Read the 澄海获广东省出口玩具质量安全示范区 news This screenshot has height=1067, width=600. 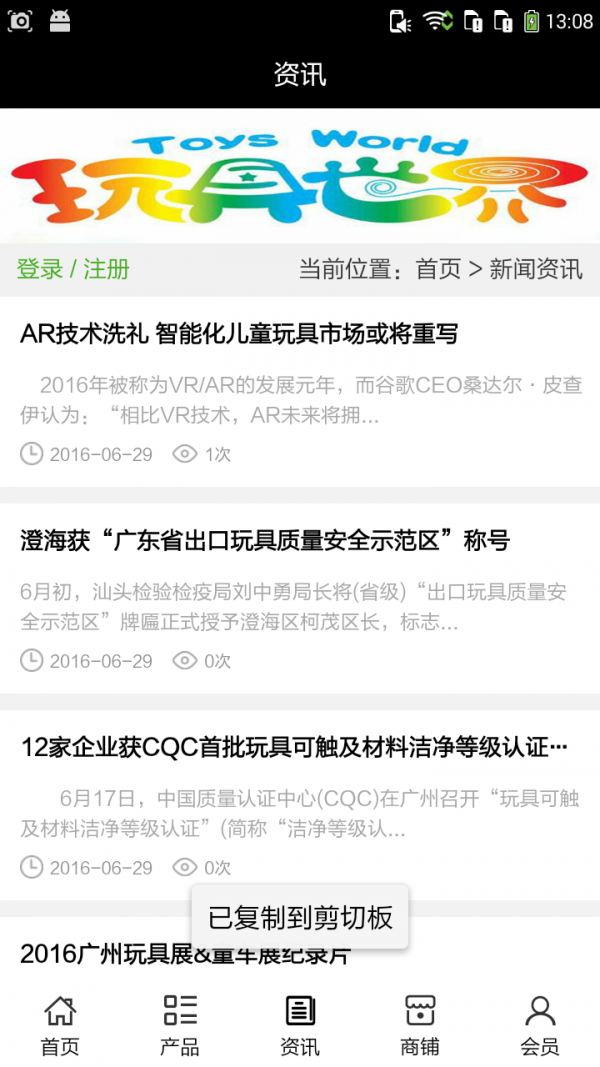(265, 541)
